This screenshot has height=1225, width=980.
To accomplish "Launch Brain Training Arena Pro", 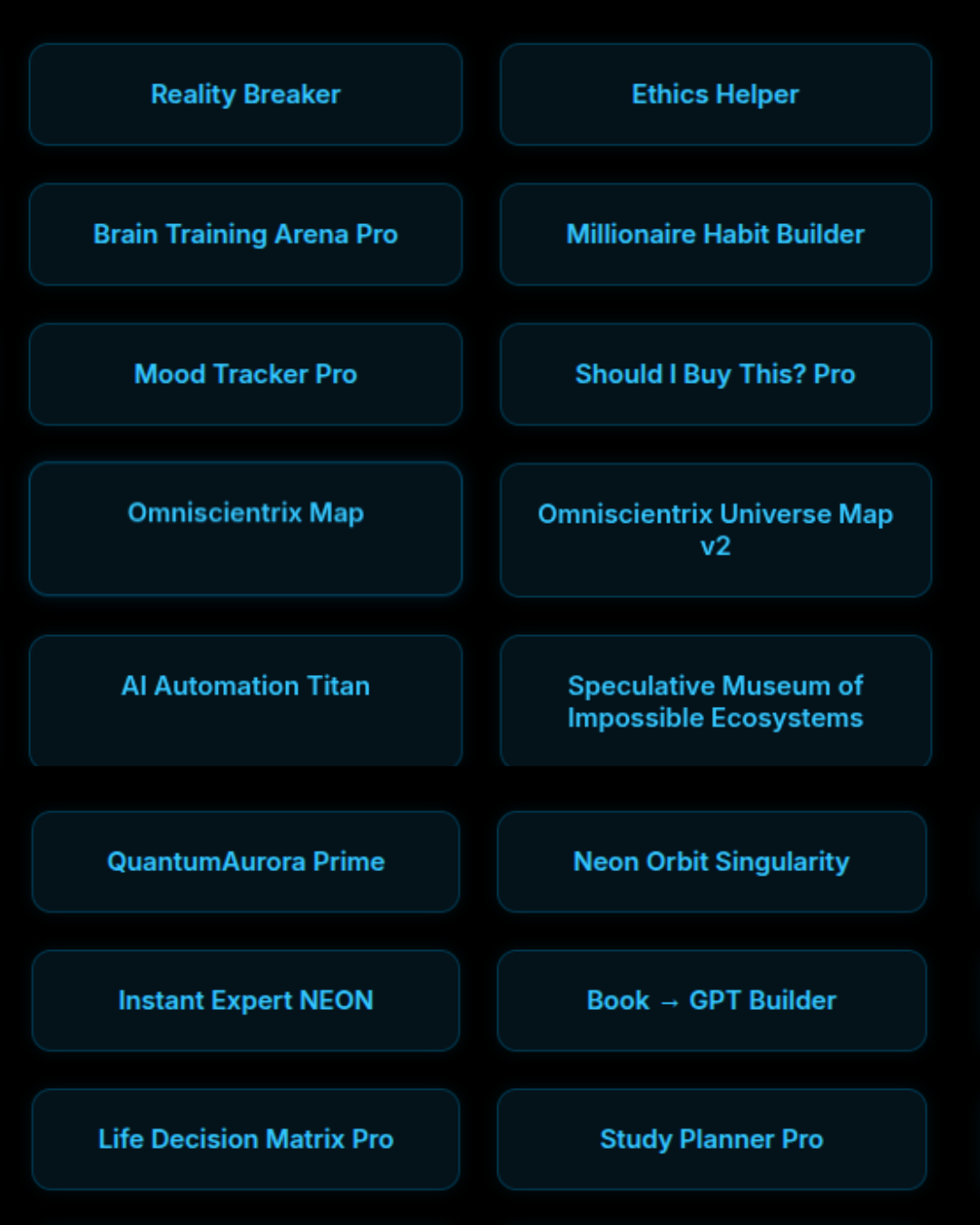I will (x=245, y=234).
